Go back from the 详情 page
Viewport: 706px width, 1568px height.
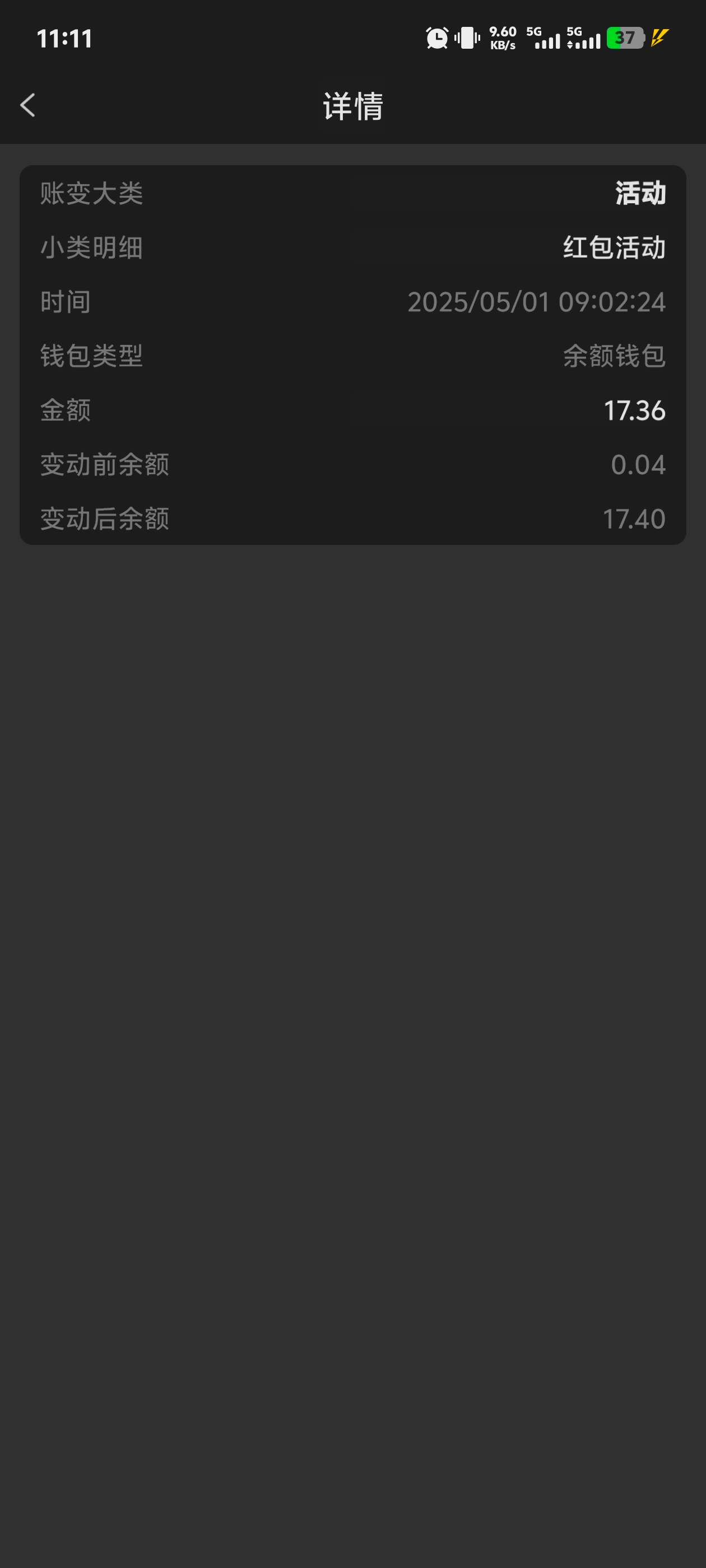tap(28, 105)
